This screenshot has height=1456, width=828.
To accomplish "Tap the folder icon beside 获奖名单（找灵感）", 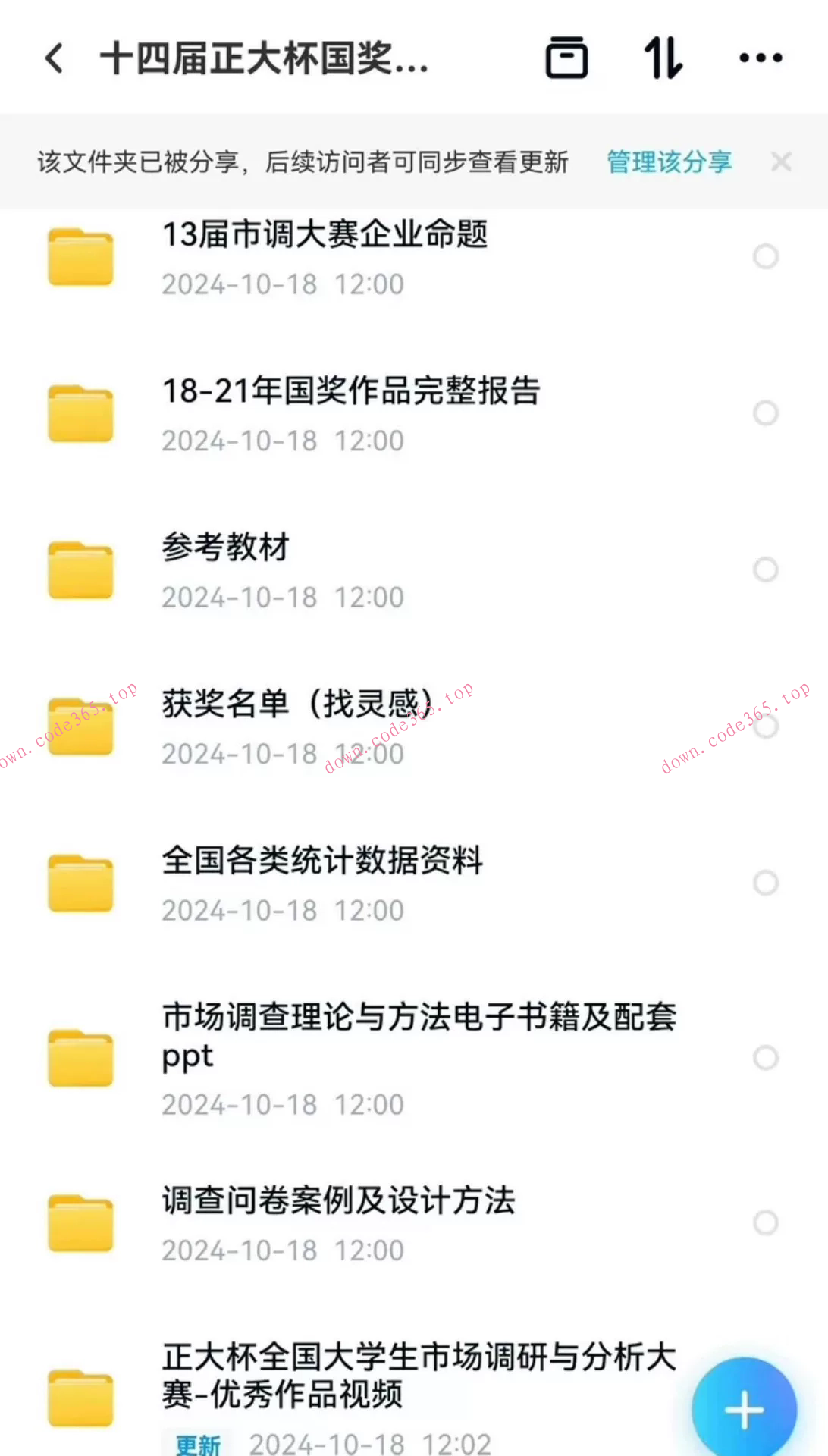I will click(80, 726).
